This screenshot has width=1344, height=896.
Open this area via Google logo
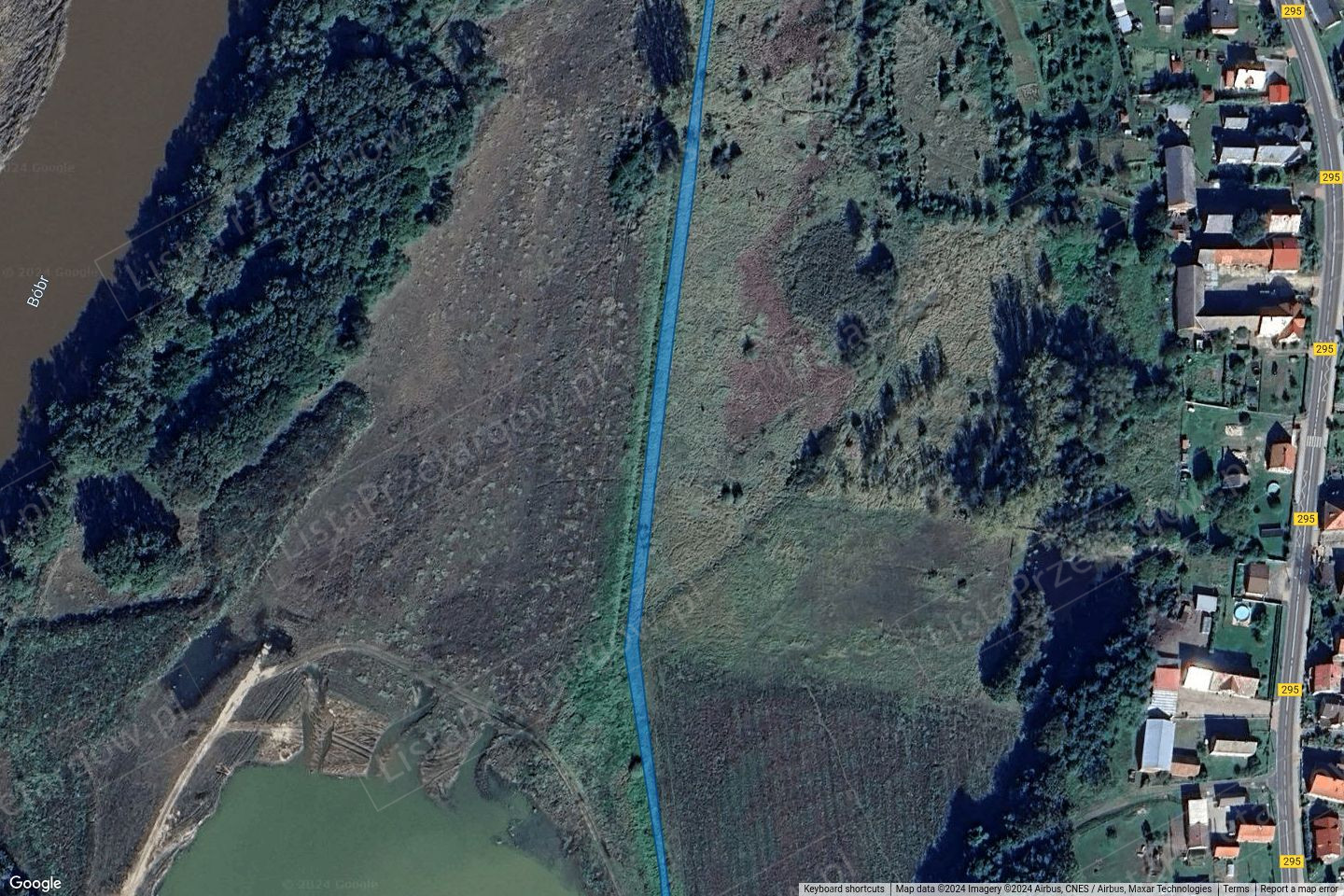pyautogui.click(x=35, y=883)
